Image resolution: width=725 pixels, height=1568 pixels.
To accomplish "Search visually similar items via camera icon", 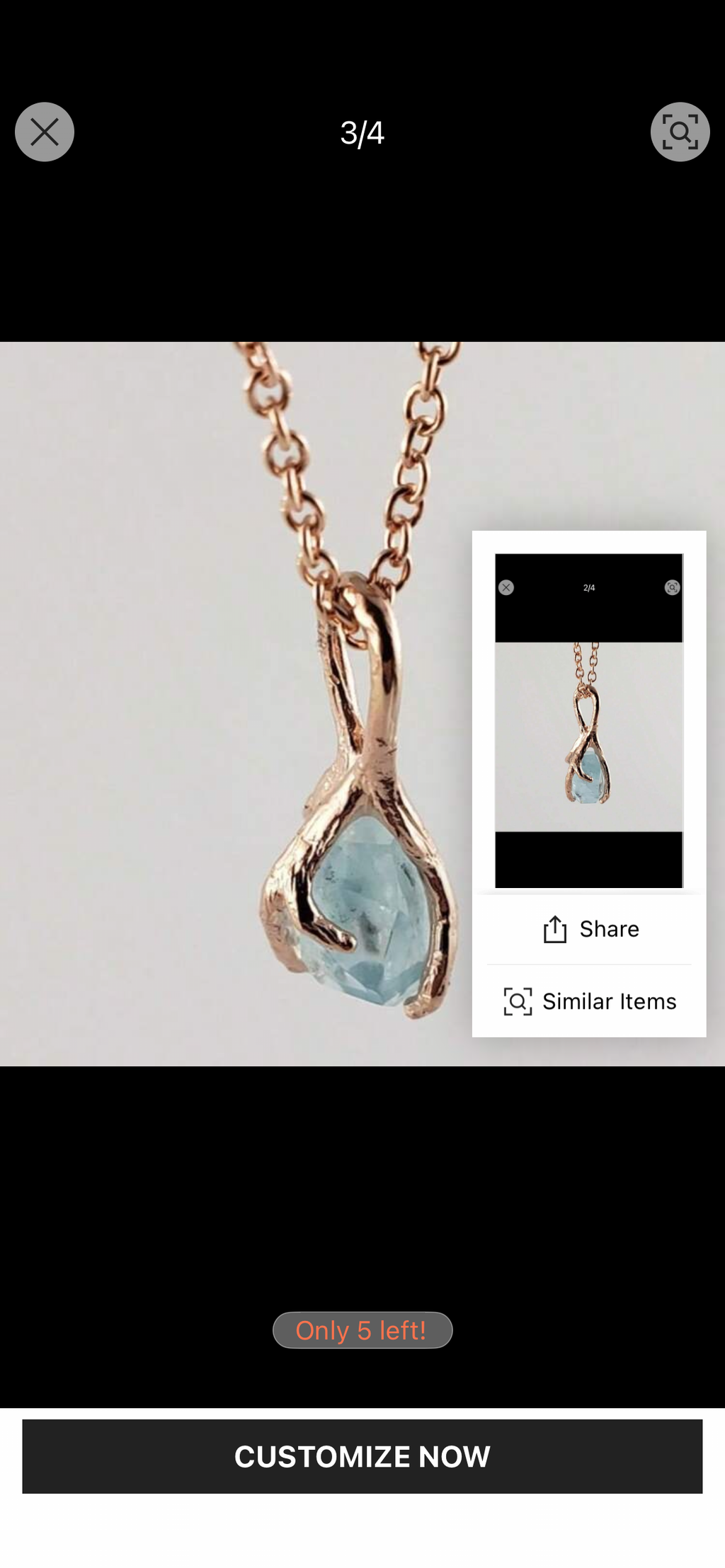I will click(680, 132).
